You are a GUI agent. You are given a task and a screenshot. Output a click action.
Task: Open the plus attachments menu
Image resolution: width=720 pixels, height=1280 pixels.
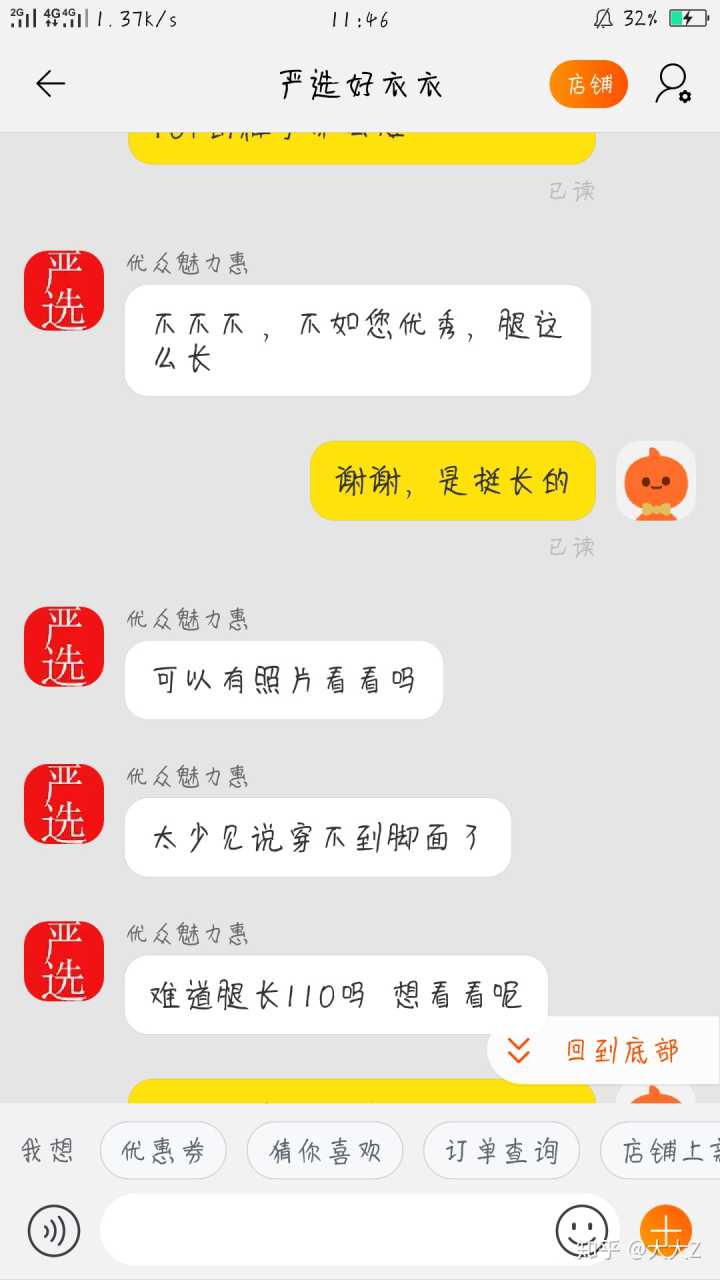tap(665, 1230)
